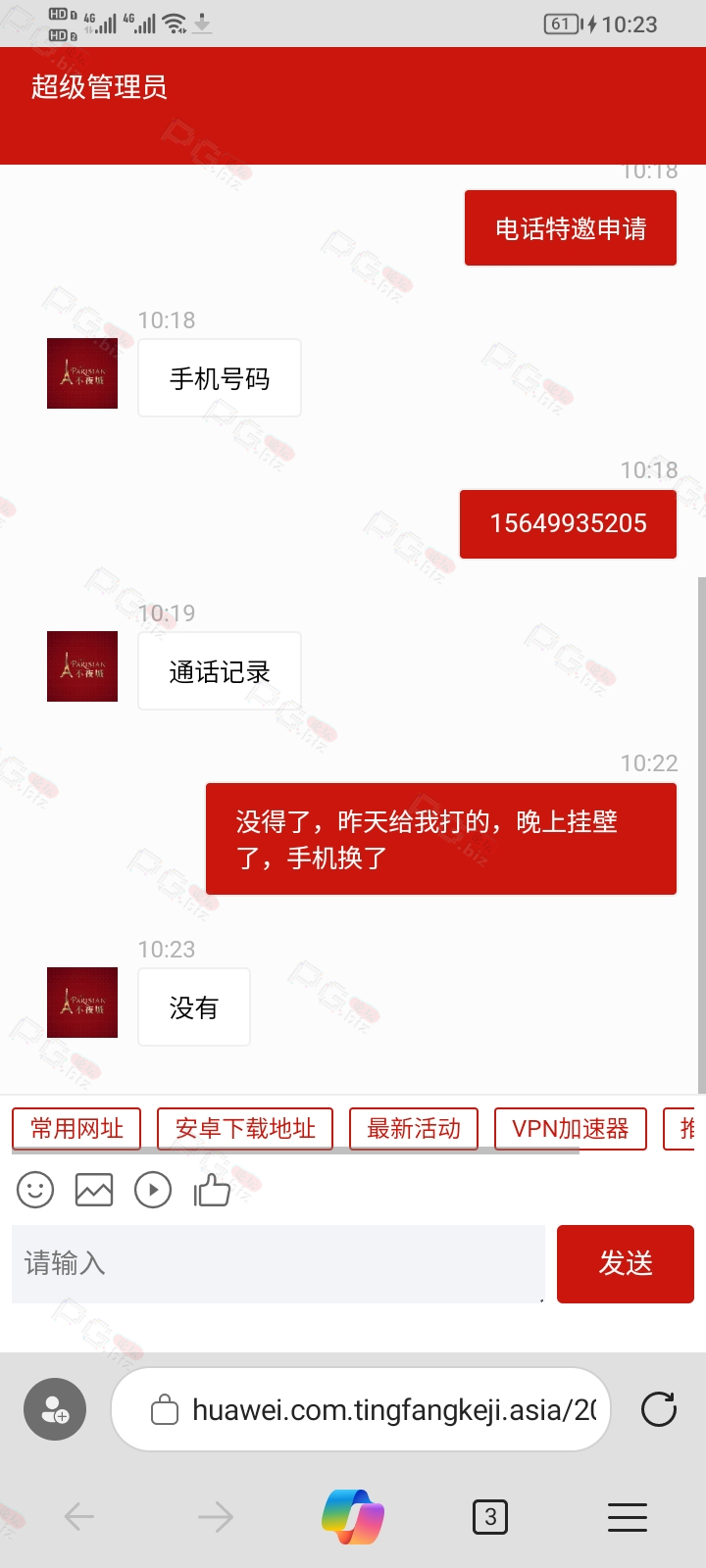Go back in the browser
Screen dimensions: 706x1568
[x=78, y=1517]
